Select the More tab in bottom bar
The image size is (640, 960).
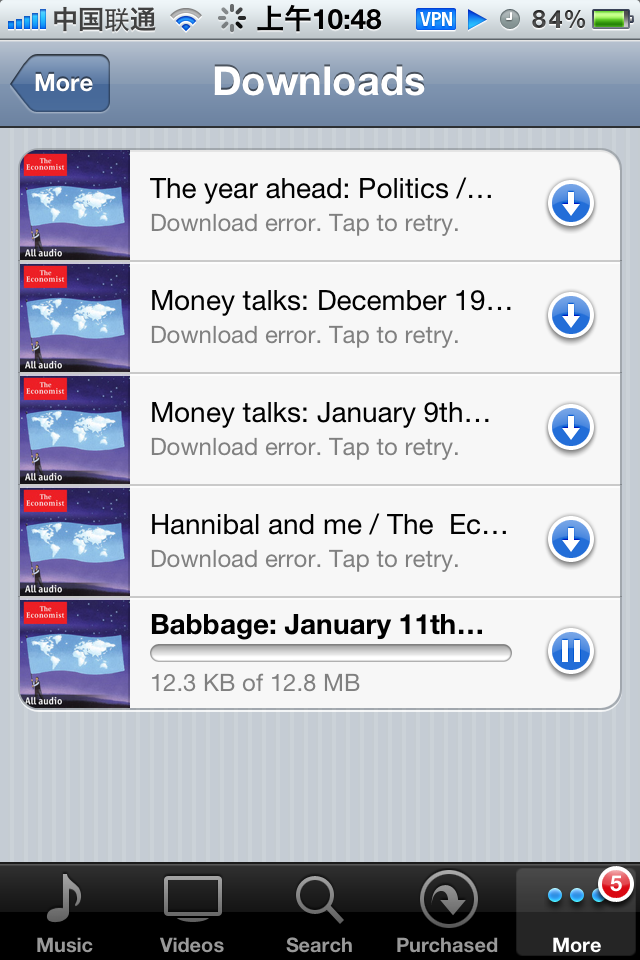click(576, 912)
